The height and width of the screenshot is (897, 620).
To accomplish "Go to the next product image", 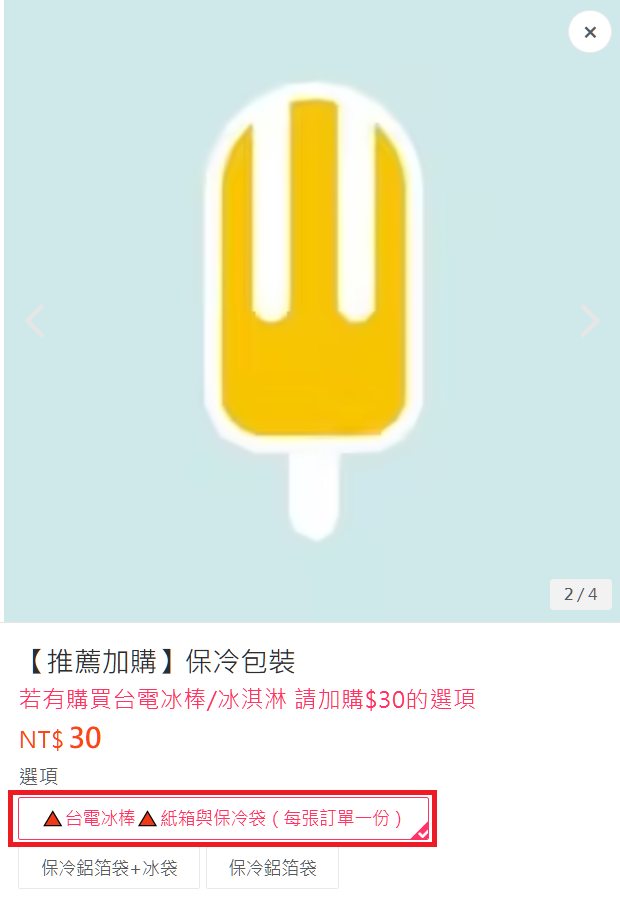I will (x=590, y=321).
